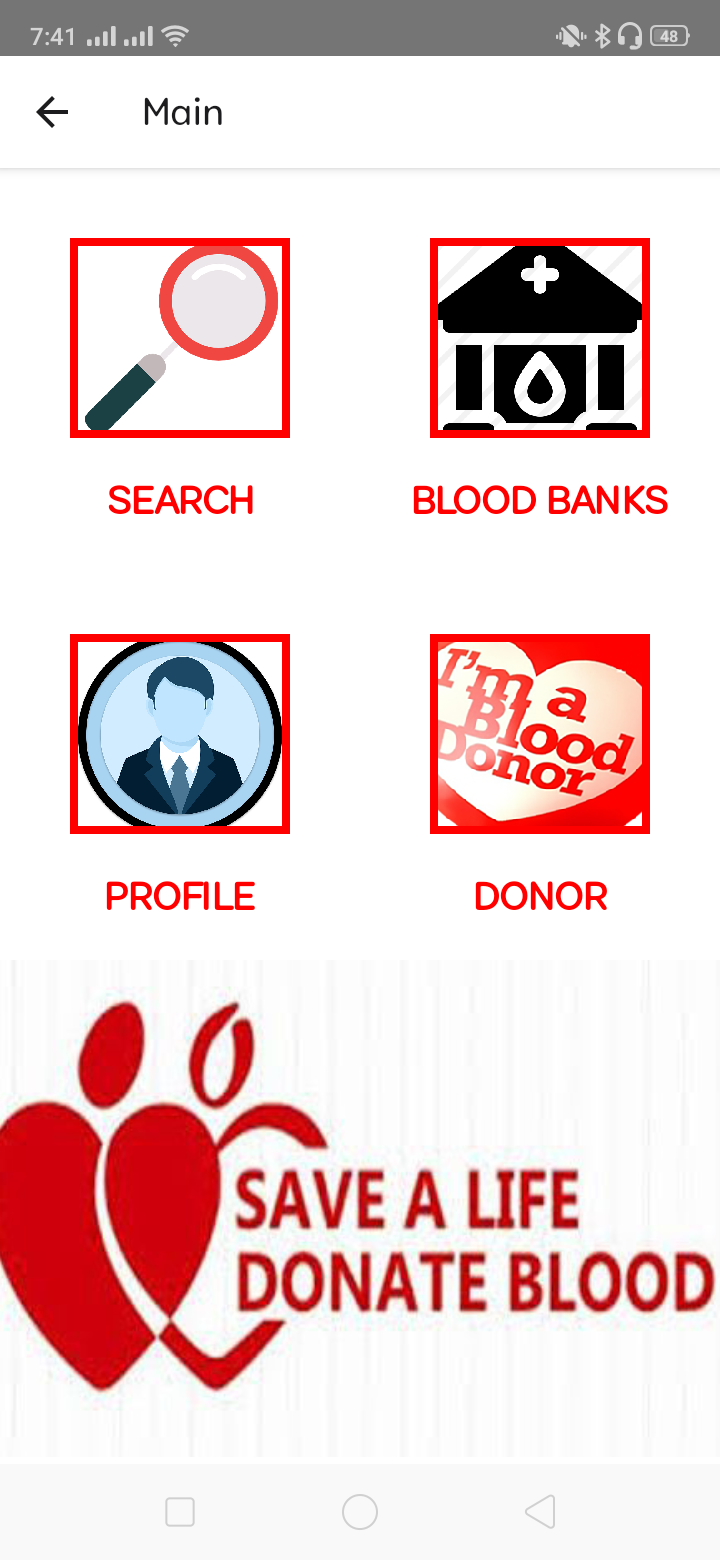This screenshot has height=1560, width=720.
Task: Open the Profile avatar icon
Action: click(x=180, y=733)
